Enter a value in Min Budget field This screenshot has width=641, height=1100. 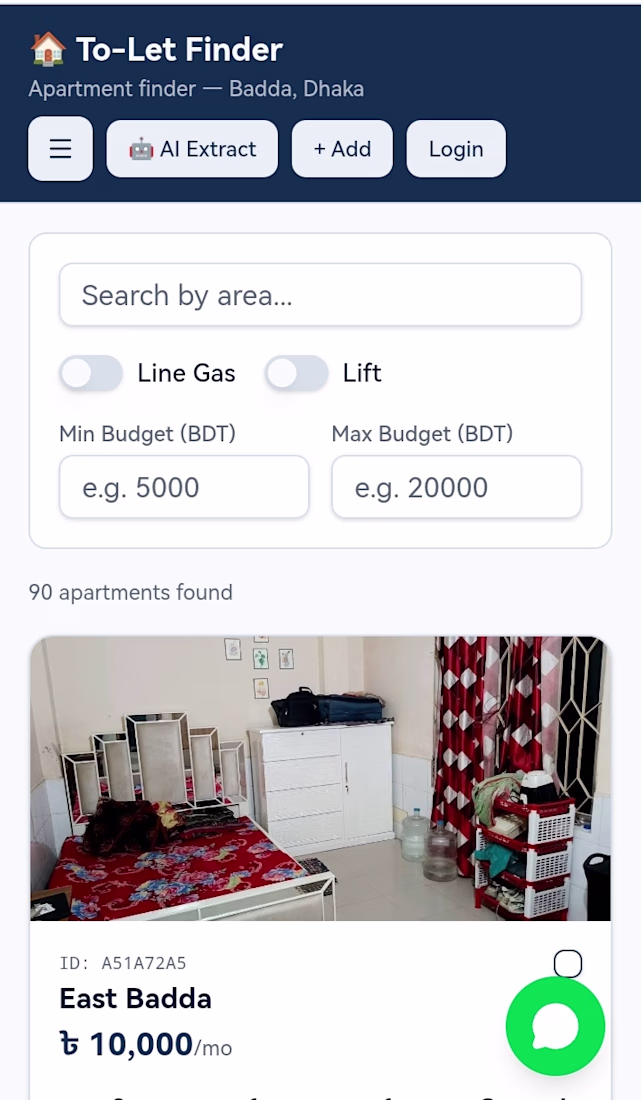pyautogui.click(x=184, y=487)
